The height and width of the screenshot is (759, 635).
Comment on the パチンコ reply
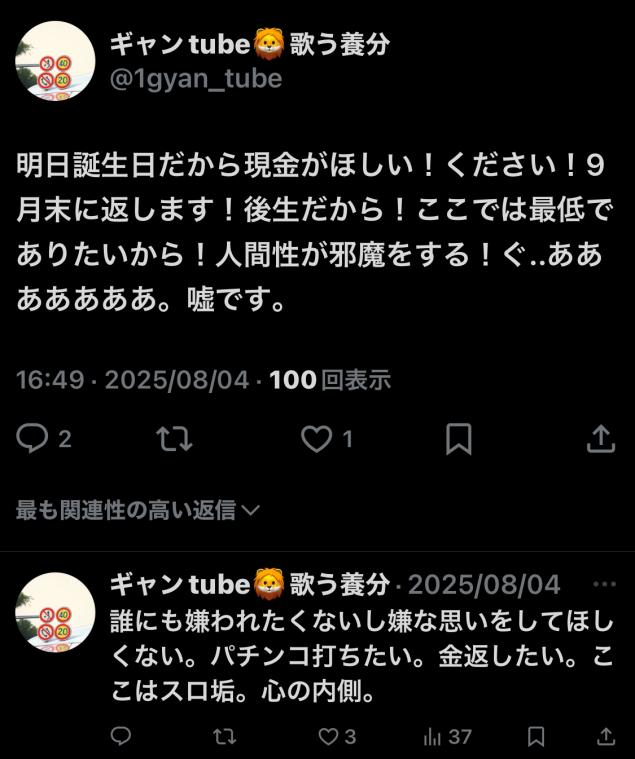click(x=121, y=737)
